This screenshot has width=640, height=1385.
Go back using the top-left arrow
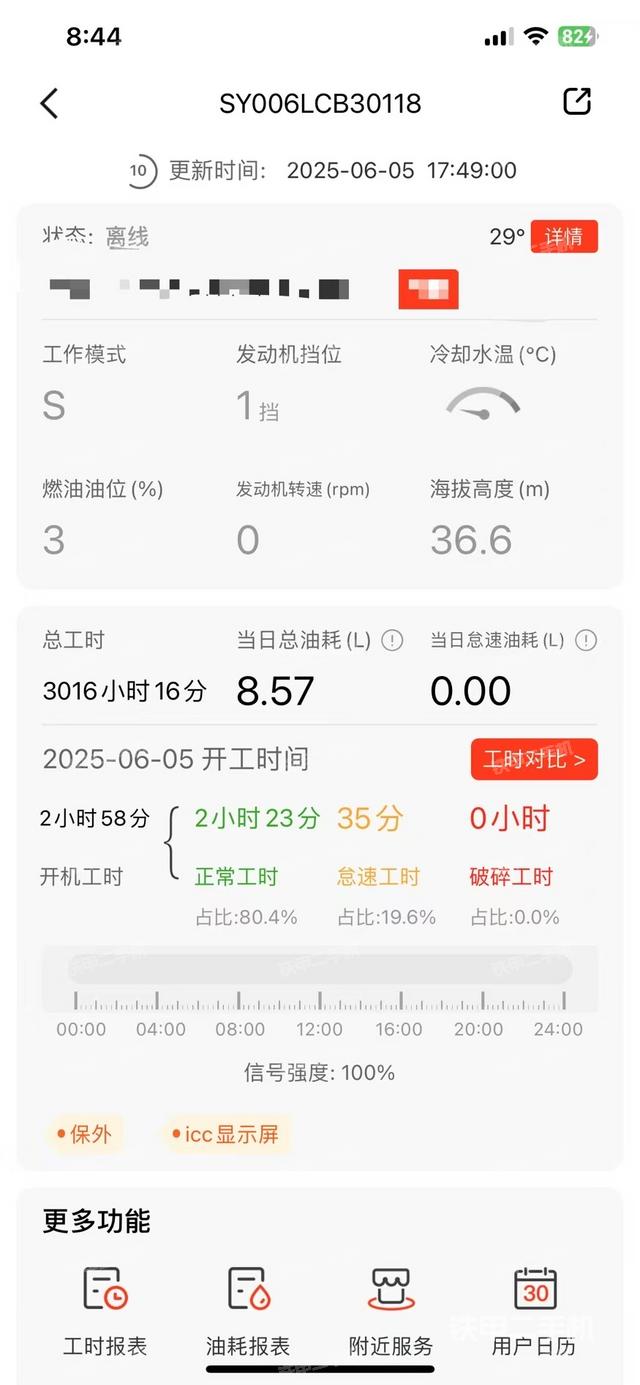point(49,103)
